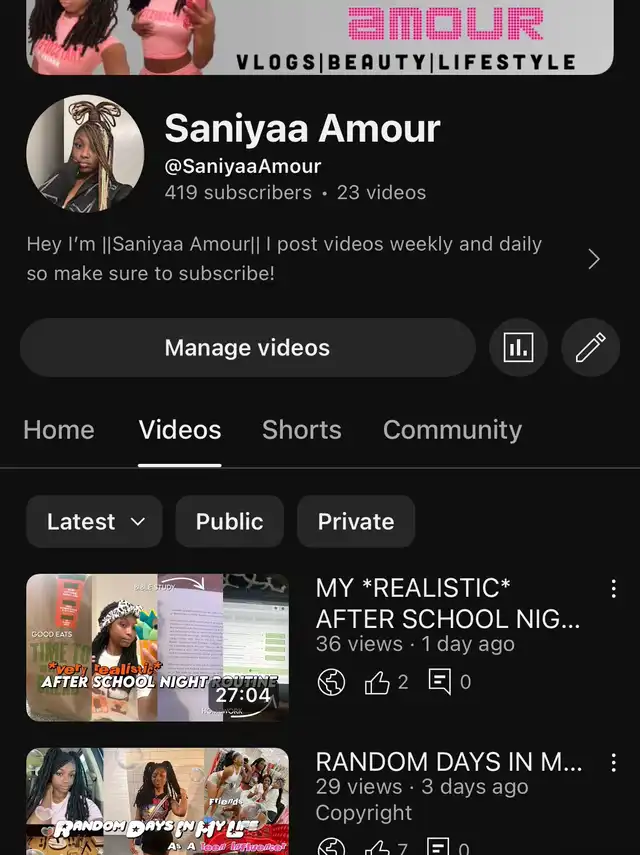Switch to the Home tab
Image resolution: width=640 pixels, height=855 pixels.
tap(59, 430)
